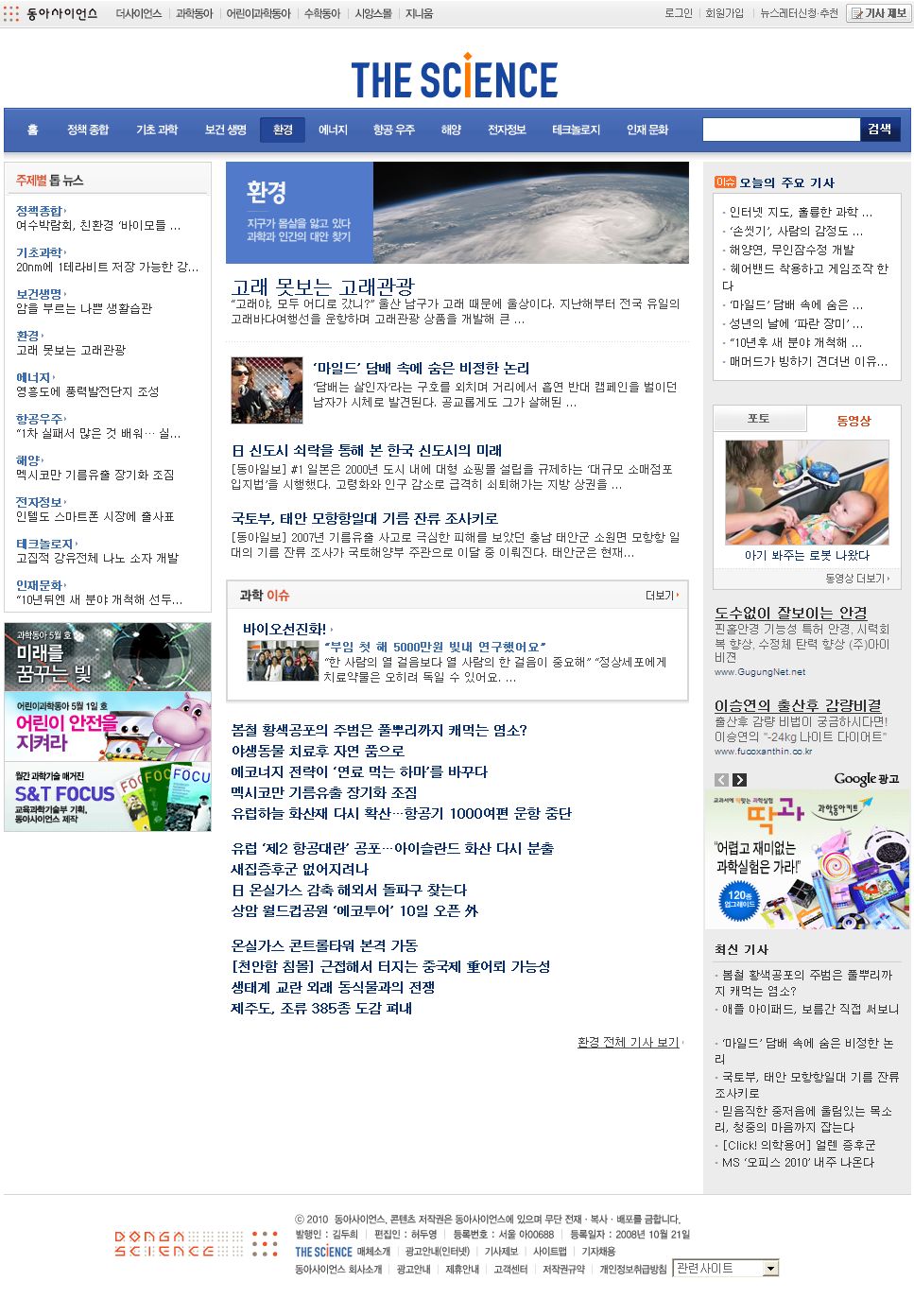The width and height of the screenshot is (914, 1316).
Task: Open 국토부, 태안 모항항일대 기름 잔류 조사키로
Action: (x=365, y=518)
